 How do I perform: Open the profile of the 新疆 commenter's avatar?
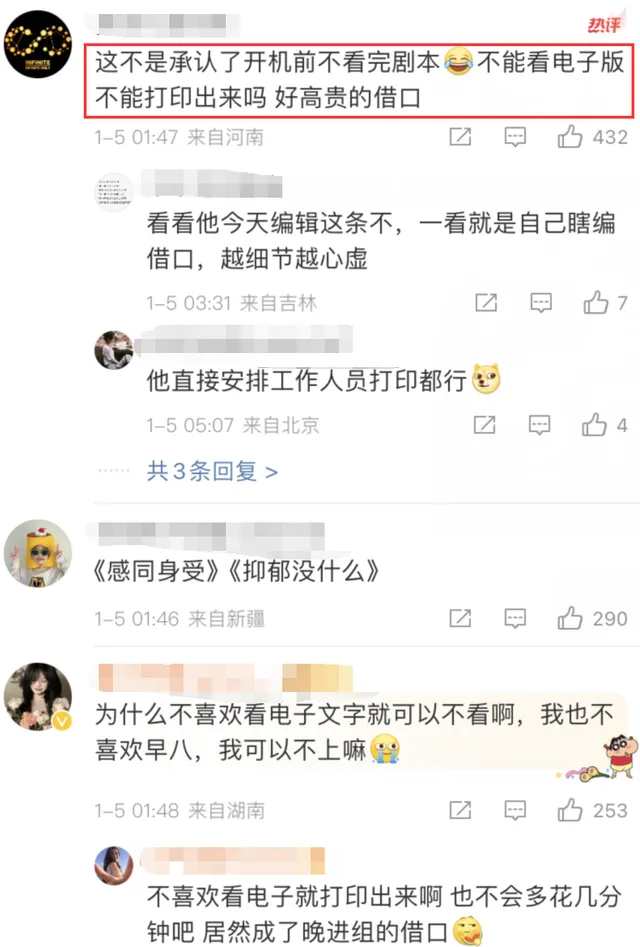pos(38,553)
